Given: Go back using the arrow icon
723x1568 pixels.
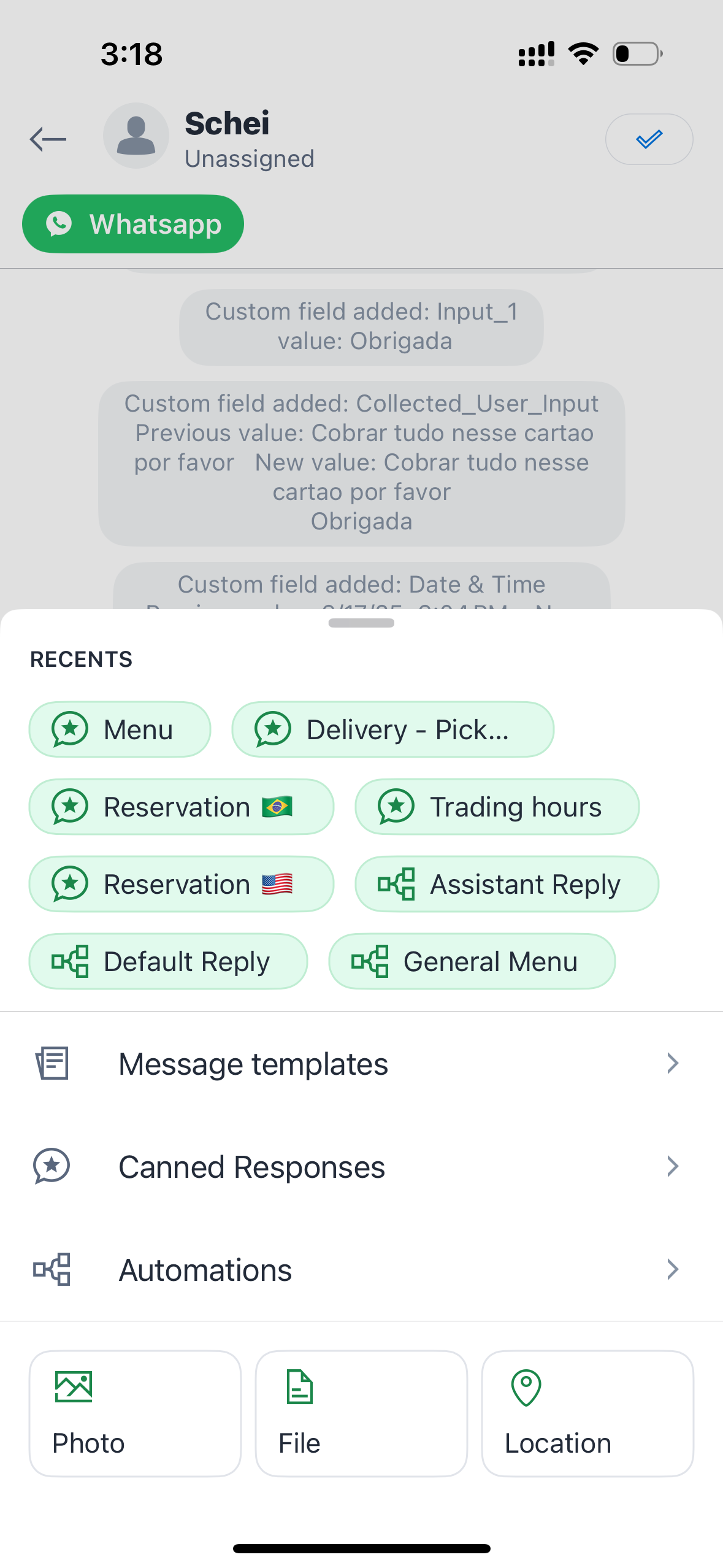Looking at the screenshot, I should click(48, 139).
